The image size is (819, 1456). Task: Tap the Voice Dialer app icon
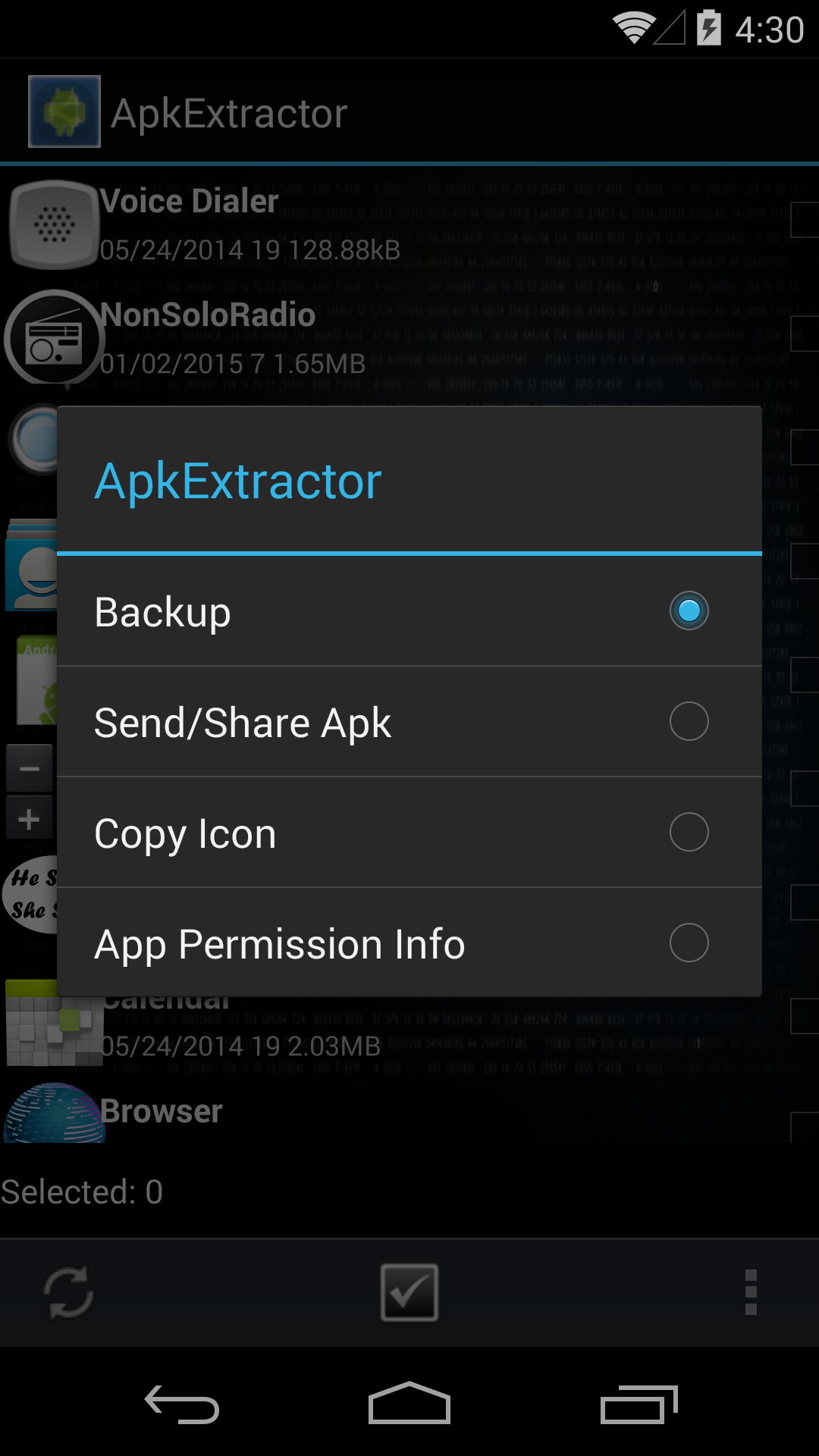(x=53, y=224)
